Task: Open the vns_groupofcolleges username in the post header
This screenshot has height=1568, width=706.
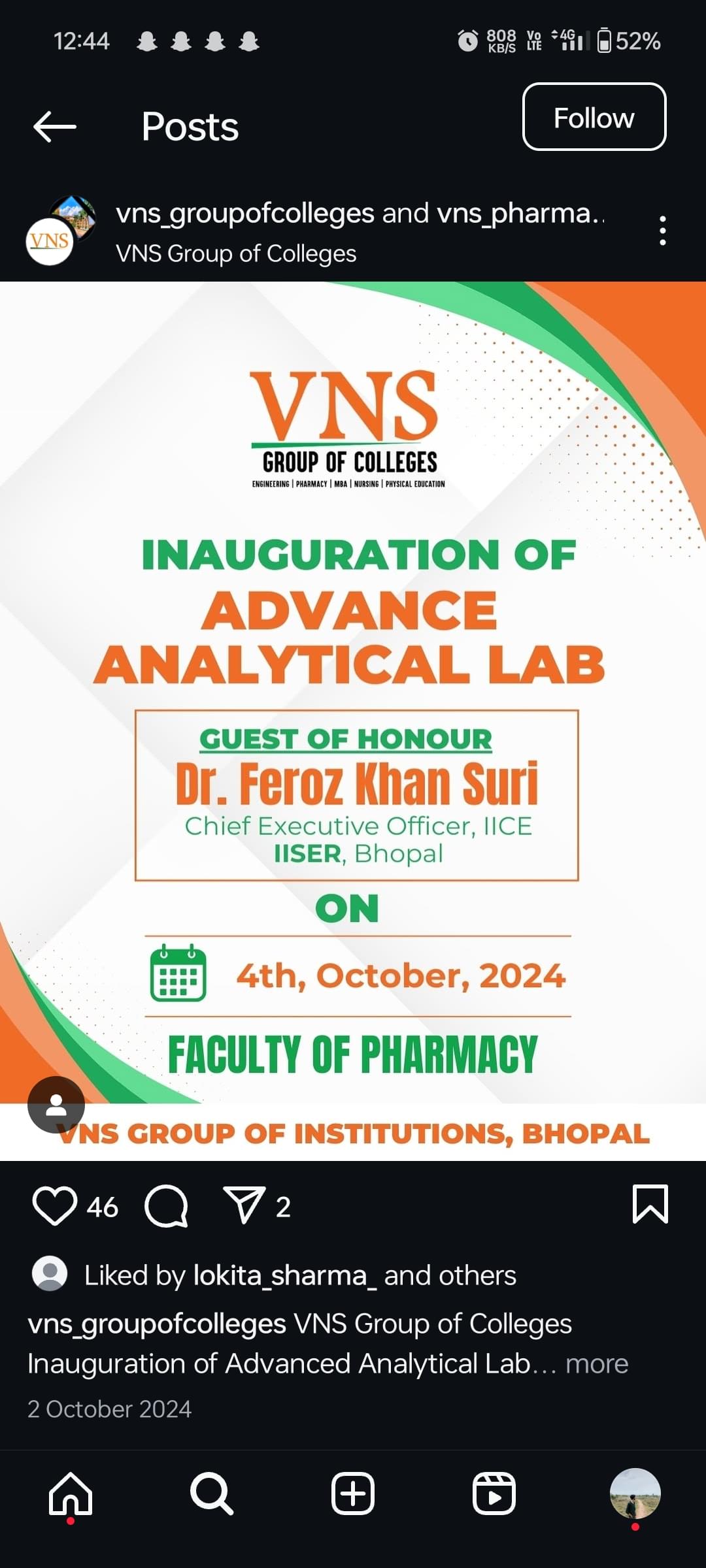Action: tap(244, 214)
